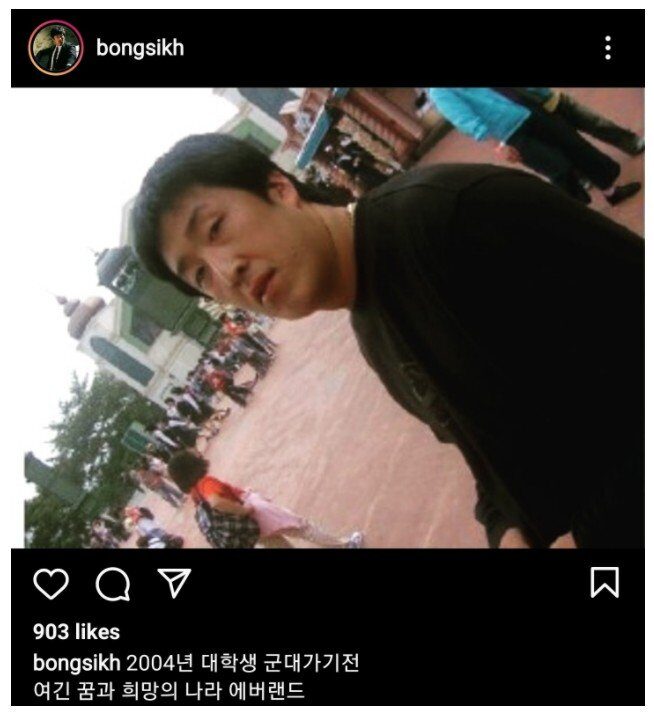Share the post via paper plane icon

click(175, 583)
